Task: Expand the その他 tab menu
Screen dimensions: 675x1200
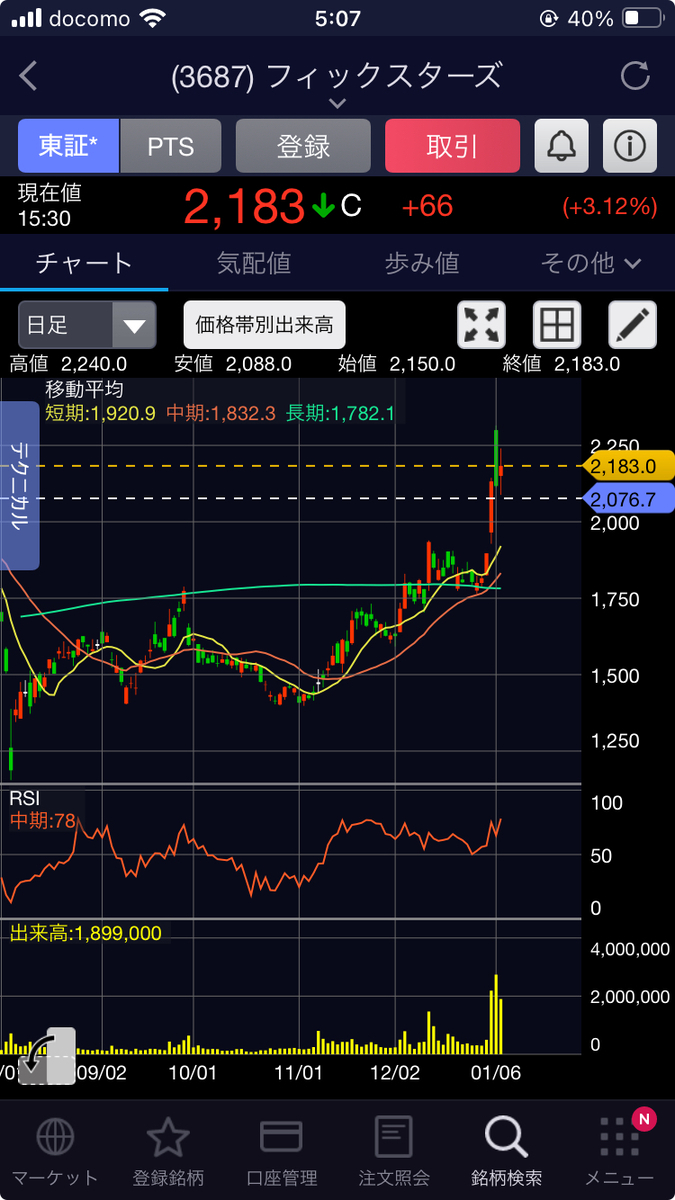Action: (x=590, y=263)
